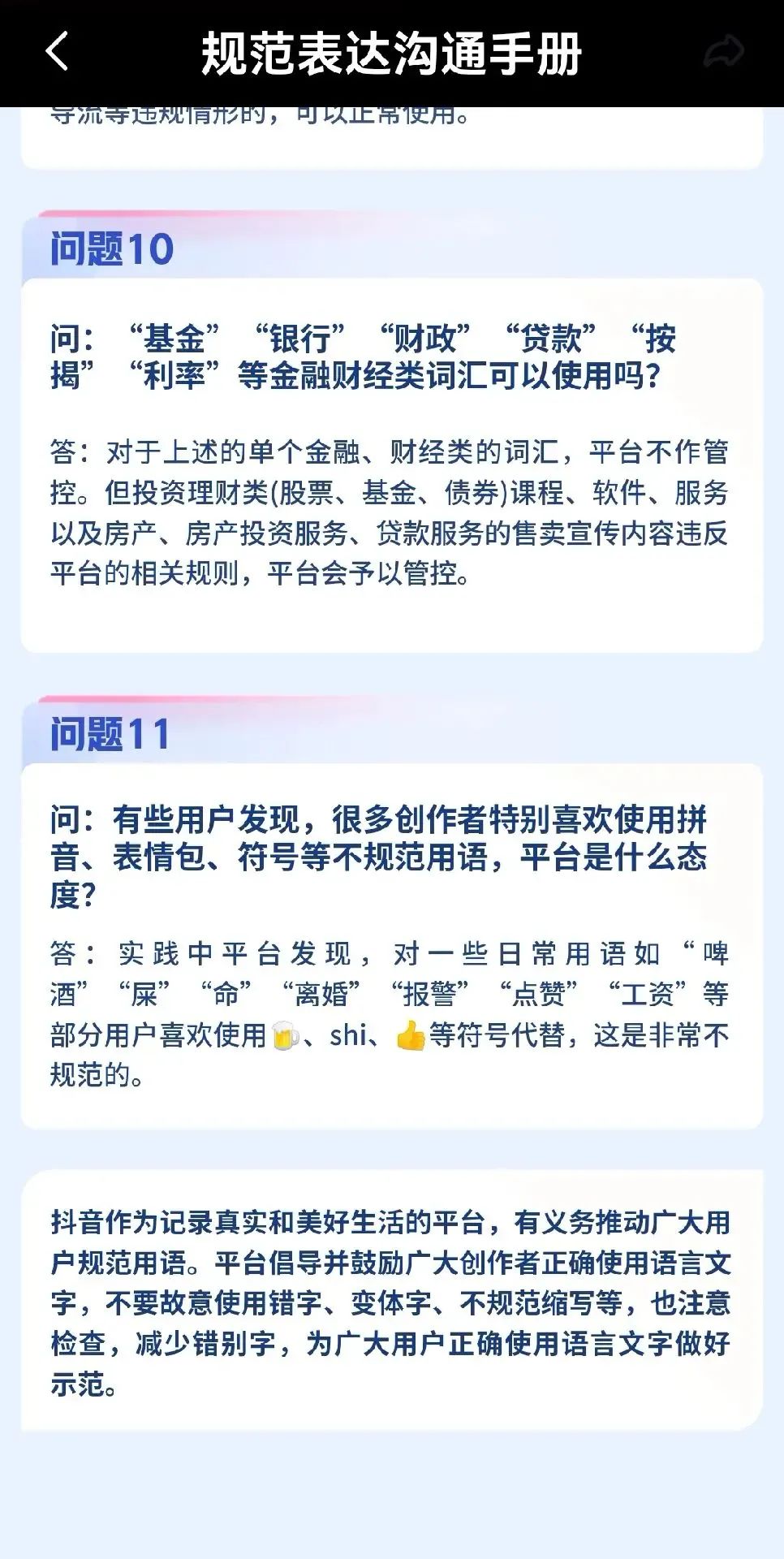Go back from the 规范表达沟通手册 page

click(57, 53)
